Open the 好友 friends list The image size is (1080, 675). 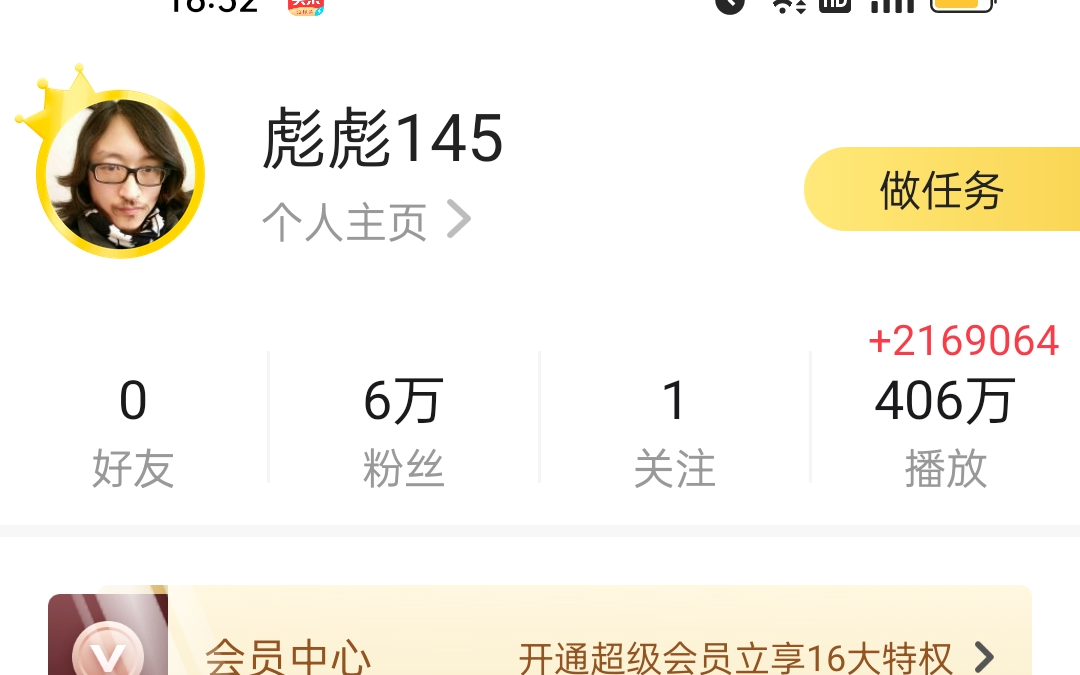point(133,431)
